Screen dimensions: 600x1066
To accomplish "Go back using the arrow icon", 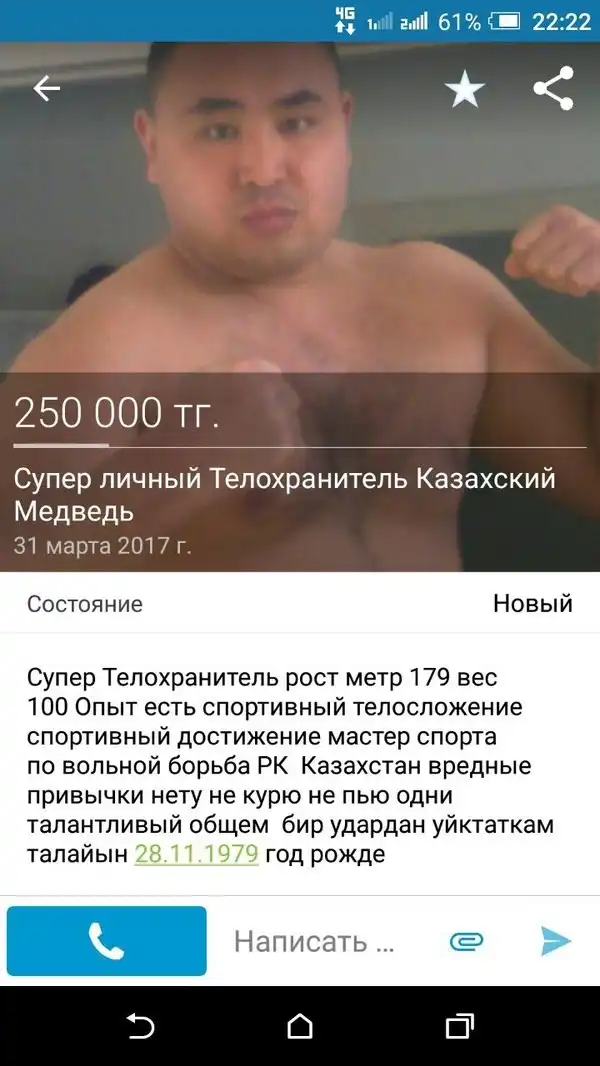I will click(x=47, y=90).
